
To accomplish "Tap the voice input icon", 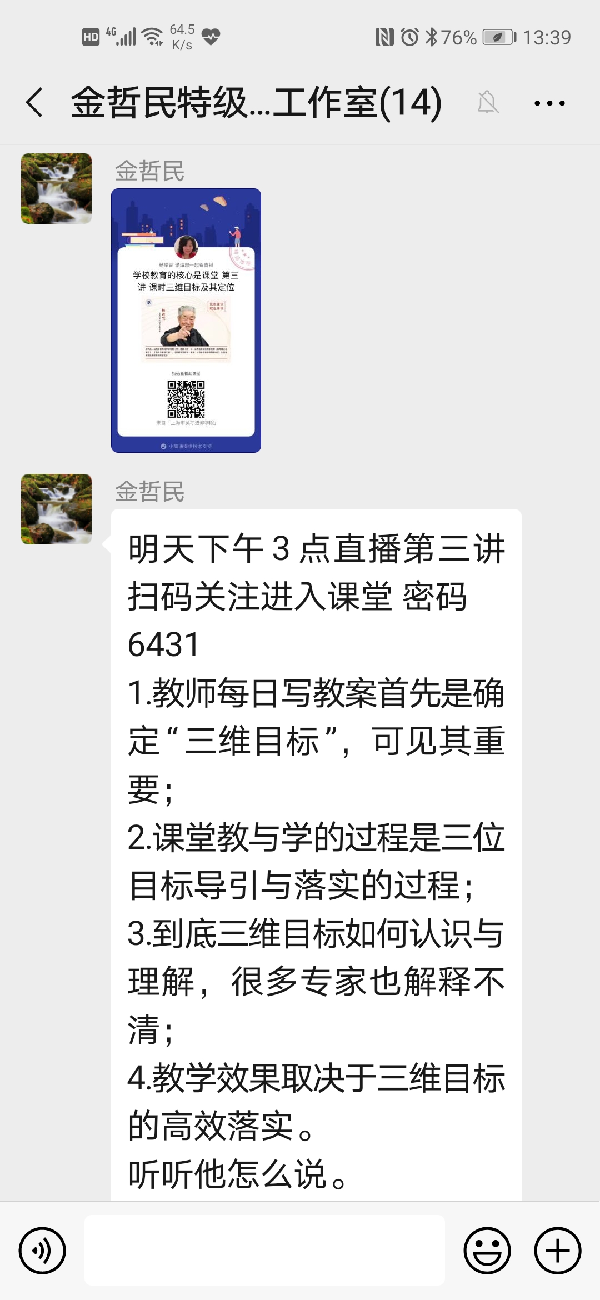I will click(x=42, y=1250).
